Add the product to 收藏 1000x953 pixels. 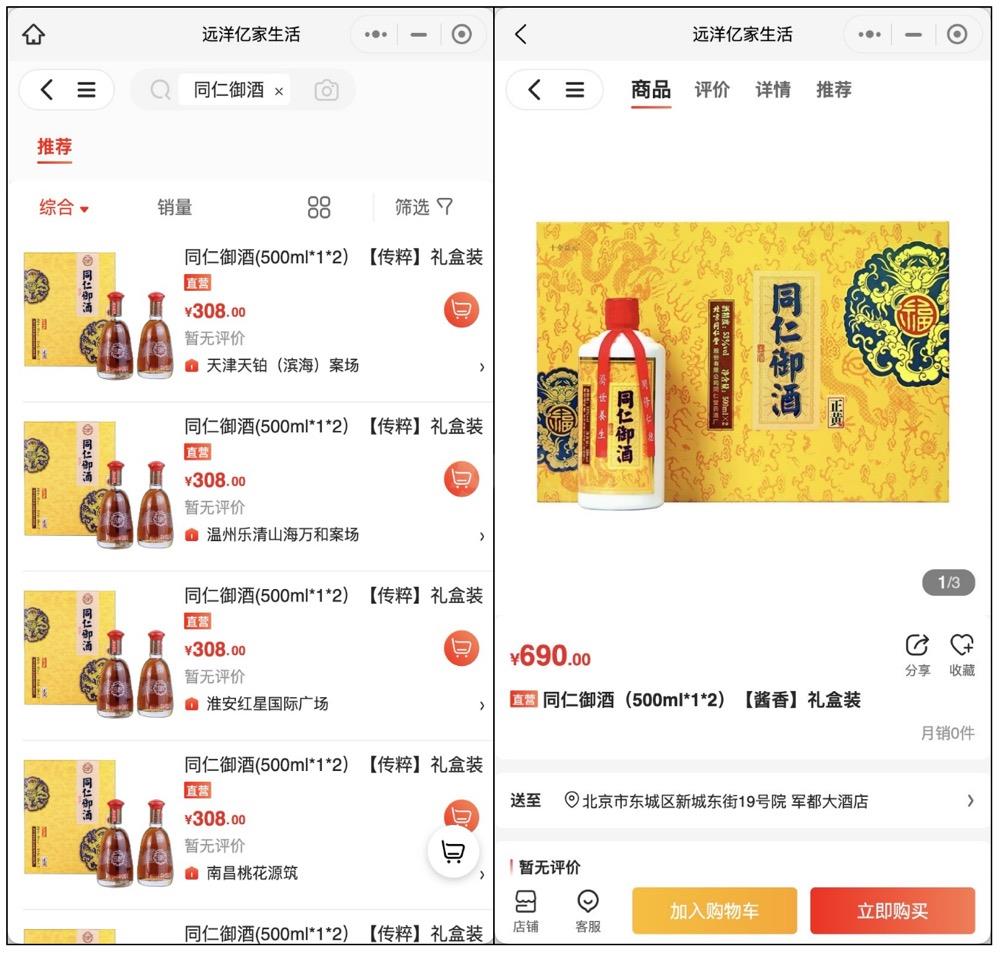coord(961,654)
